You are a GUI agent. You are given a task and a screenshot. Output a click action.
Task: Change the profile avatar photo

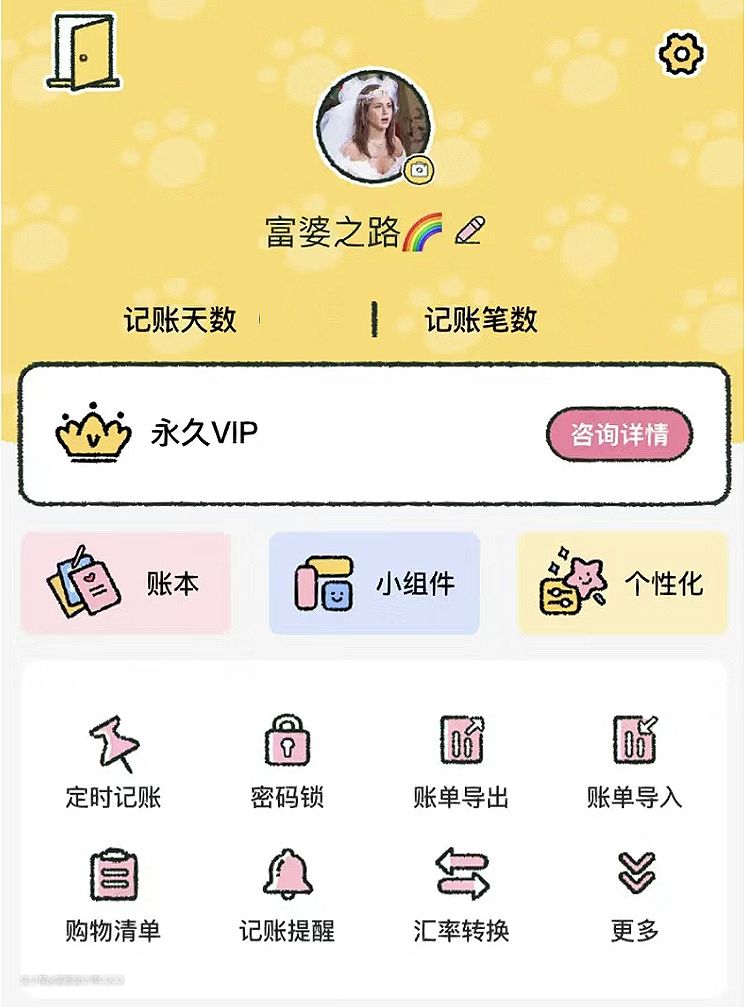click(419, 170)
